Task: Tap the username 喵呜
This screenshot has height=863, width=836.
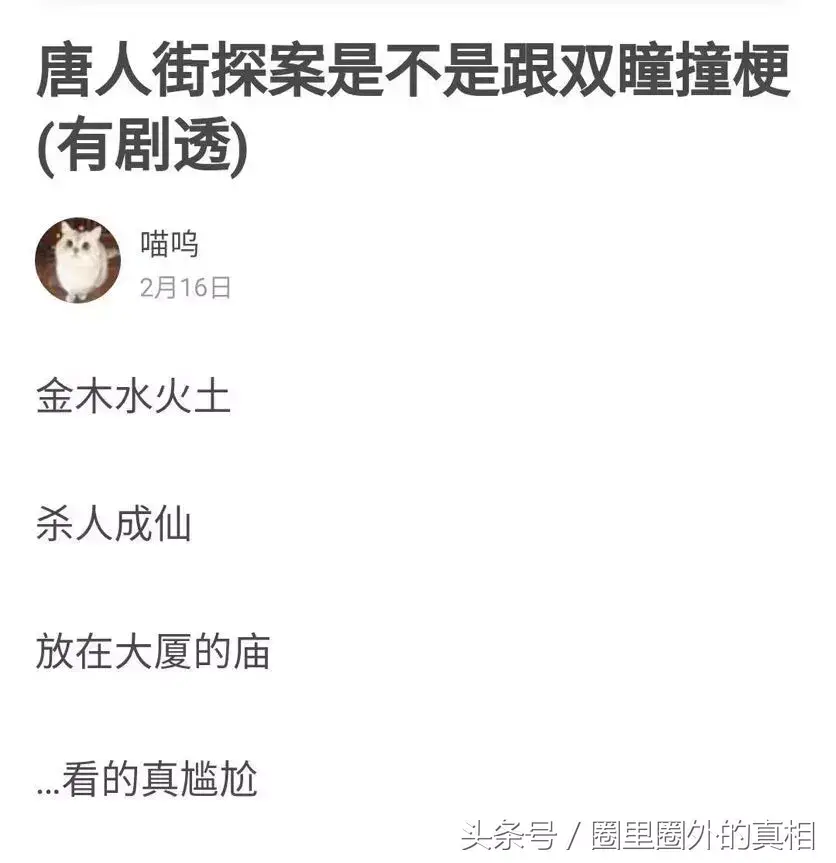Action: (169, 244)
